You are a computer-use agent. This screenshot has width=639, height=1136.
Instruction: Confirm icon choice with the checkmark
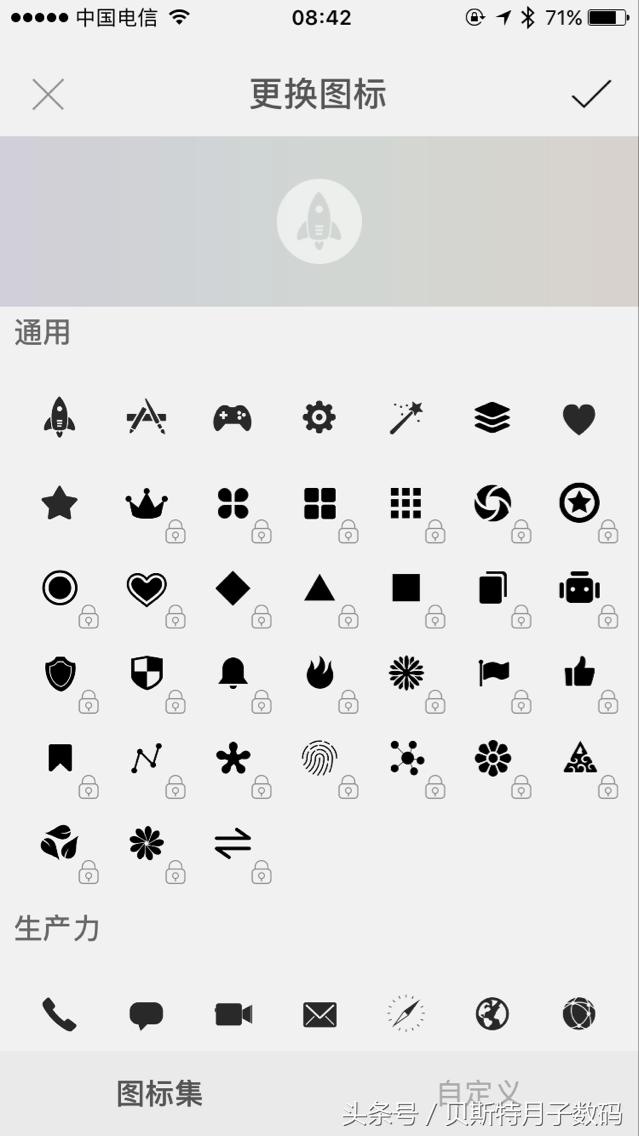tap(591, 95)
